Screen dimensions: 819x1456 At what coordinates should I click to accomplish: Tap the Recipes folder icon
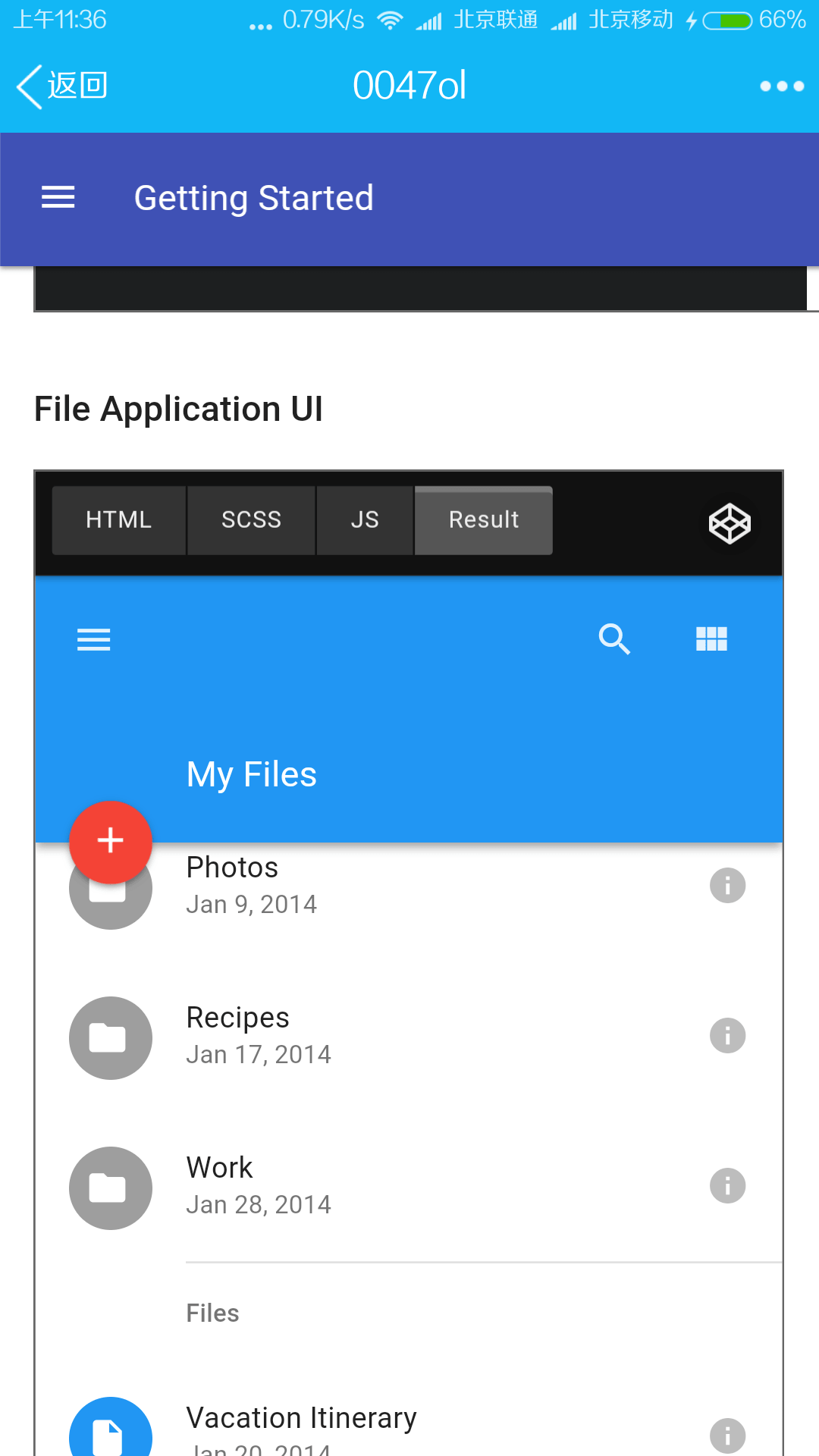pos(110,1037)
